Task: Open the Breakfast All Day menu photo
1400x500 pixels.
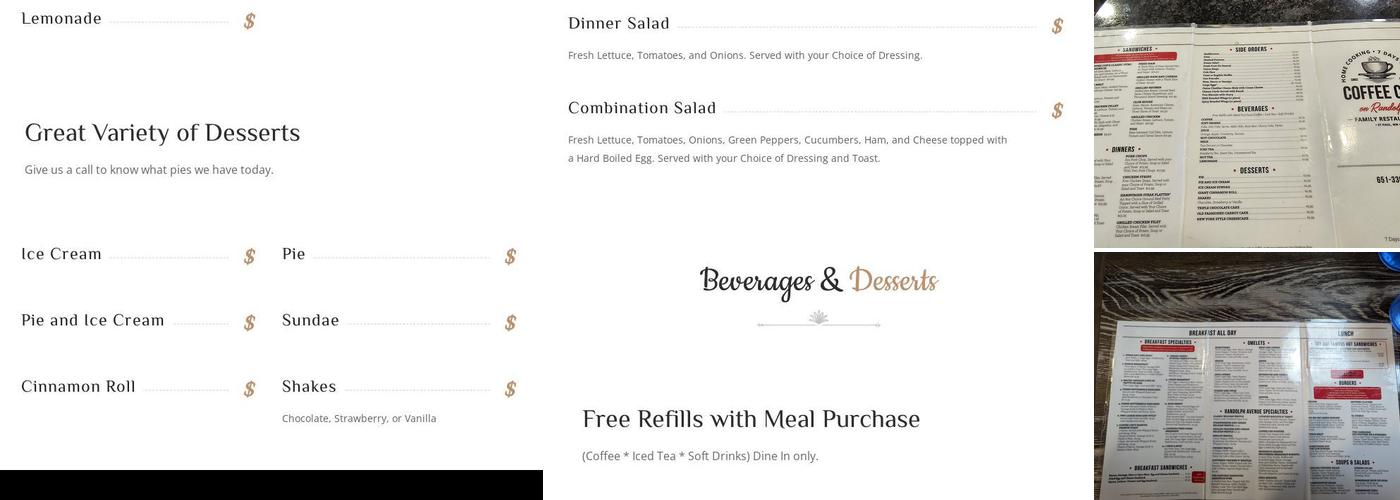Action: (1246, 376)
